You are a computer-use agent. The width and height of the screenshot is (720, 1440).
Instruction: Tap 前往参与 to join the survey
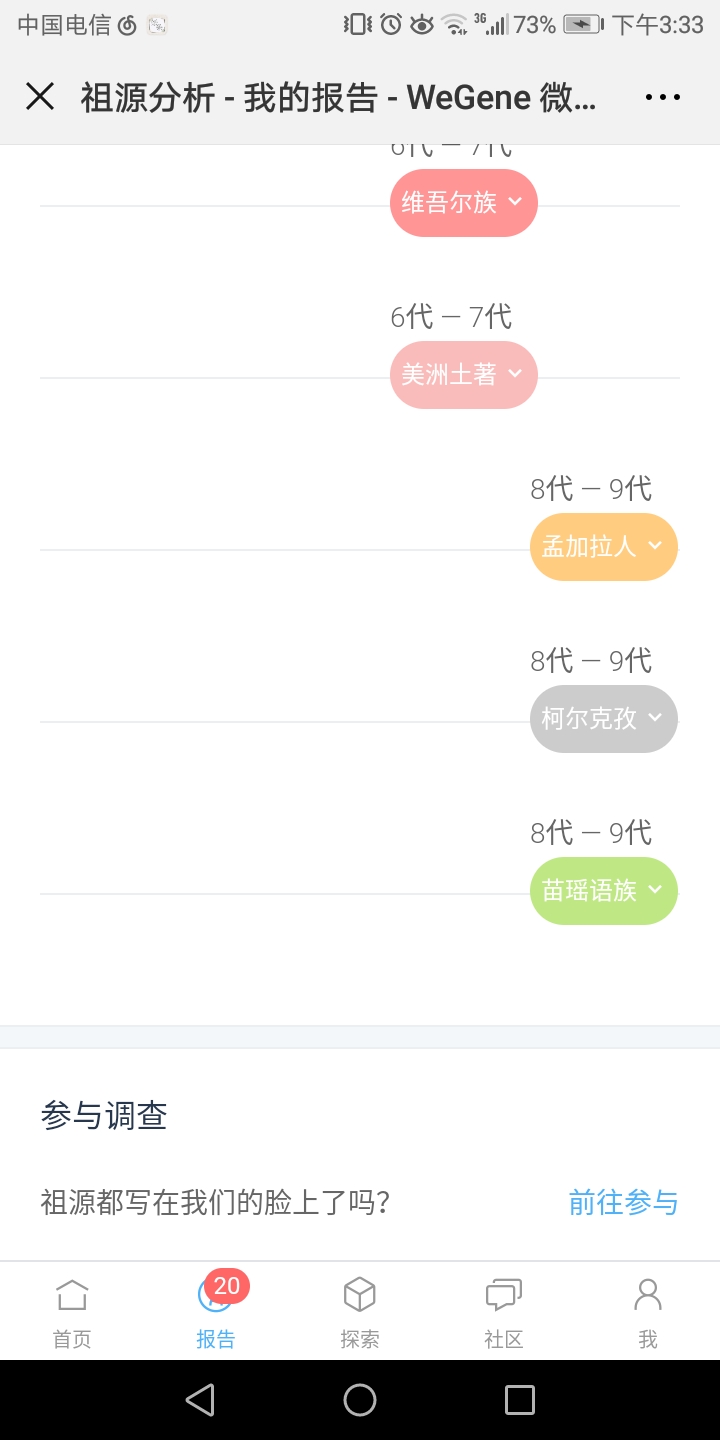[624, 1202]
